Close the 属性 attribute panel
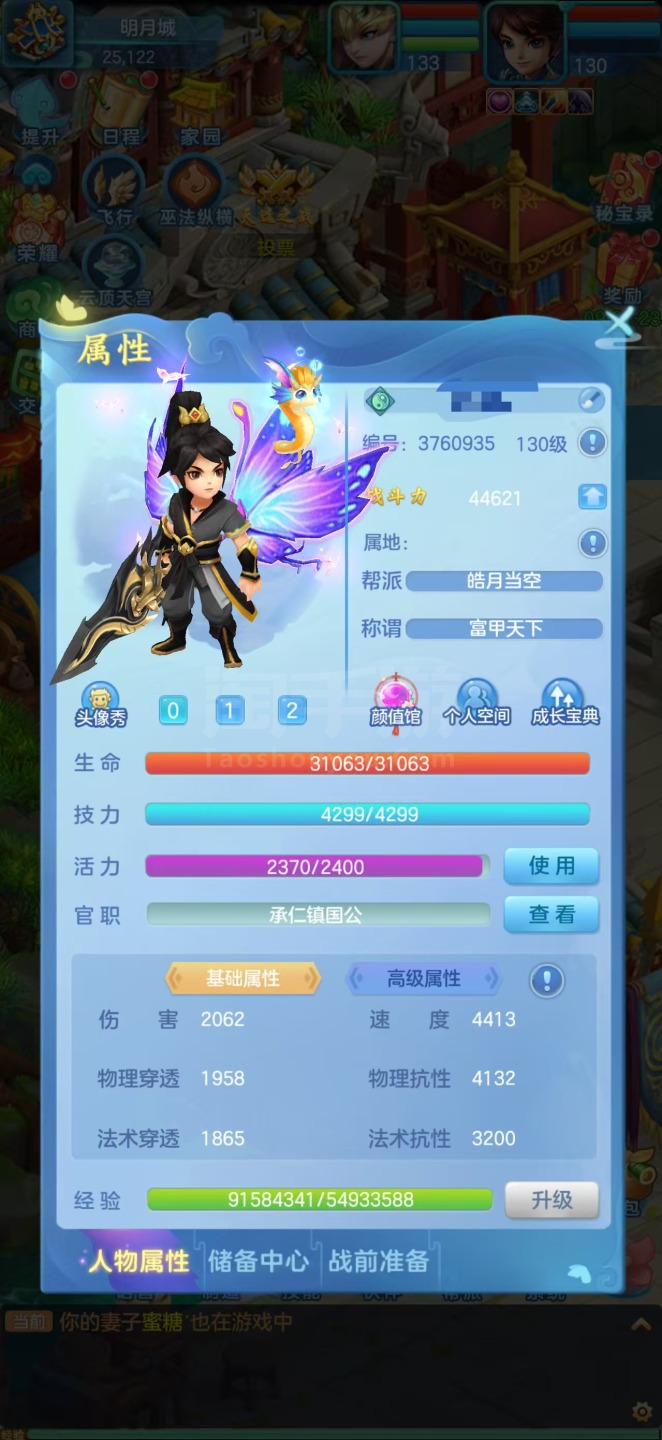This screenshot has height=1440, width=662. 620,322
